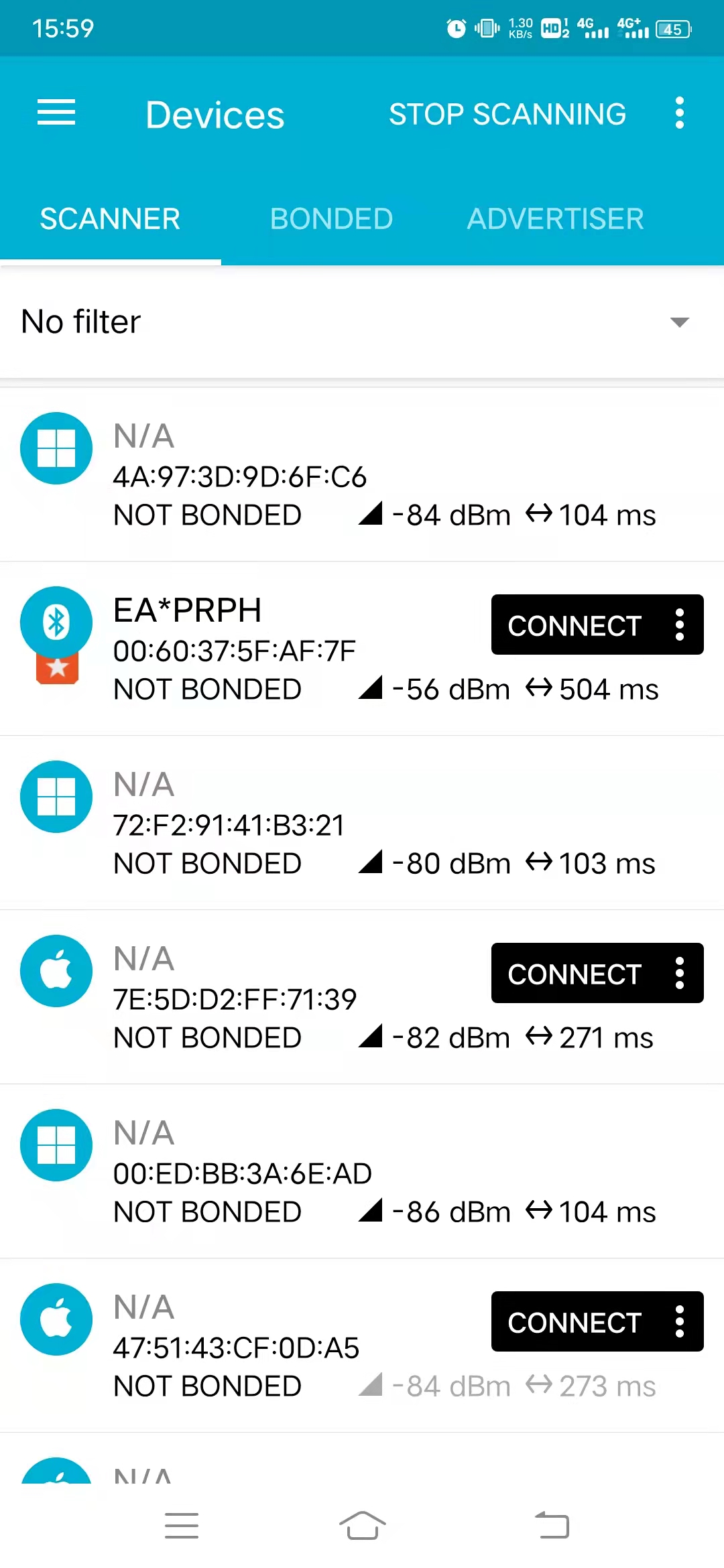This screenshot has width=724, height=1568.
Task: Switch to the ADVERTISER tab
Action: [555, 219]
